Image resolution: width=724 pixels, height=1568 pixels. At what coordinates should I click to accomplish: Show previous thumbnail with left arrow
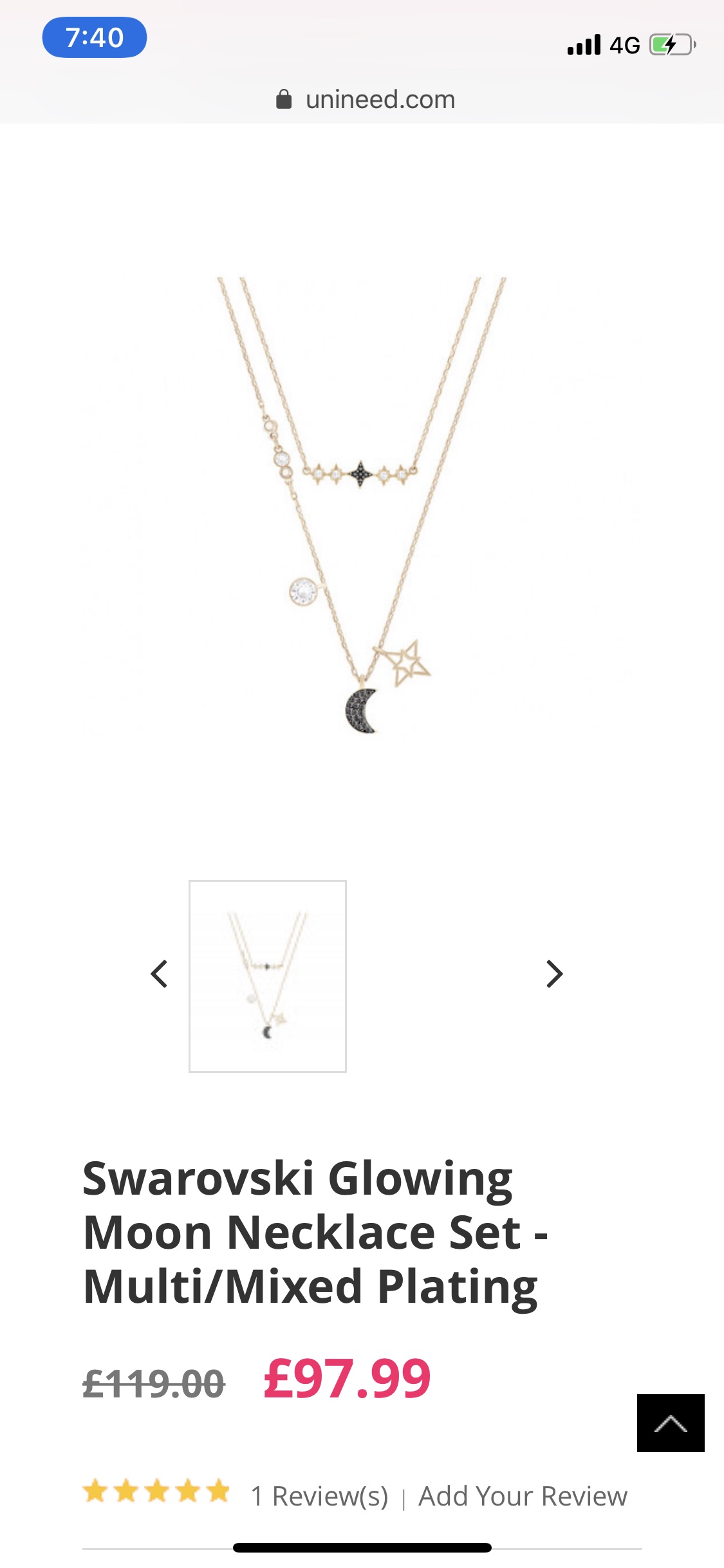click(x=159, y=974)
